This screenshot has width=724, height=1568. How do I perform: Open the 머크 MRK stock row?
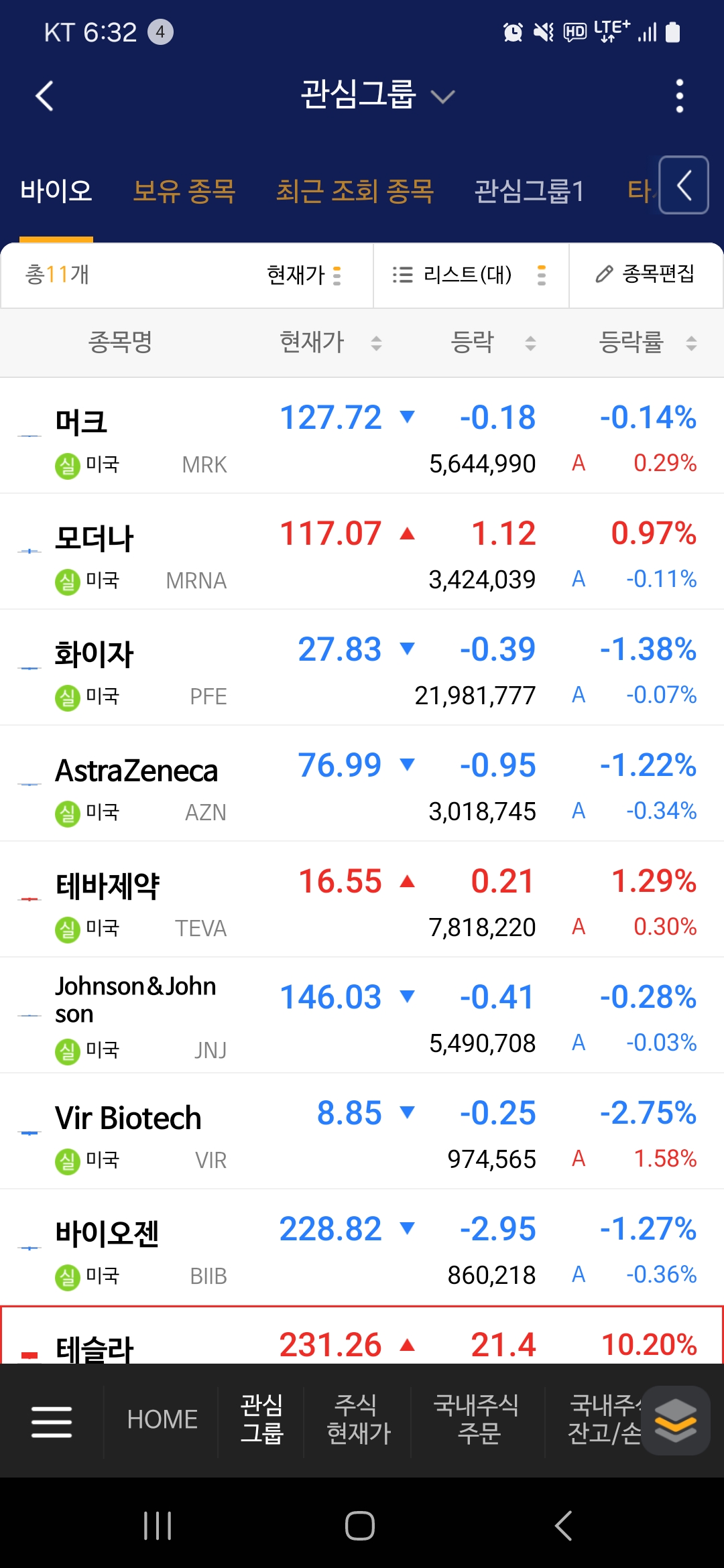click(362, 436)
